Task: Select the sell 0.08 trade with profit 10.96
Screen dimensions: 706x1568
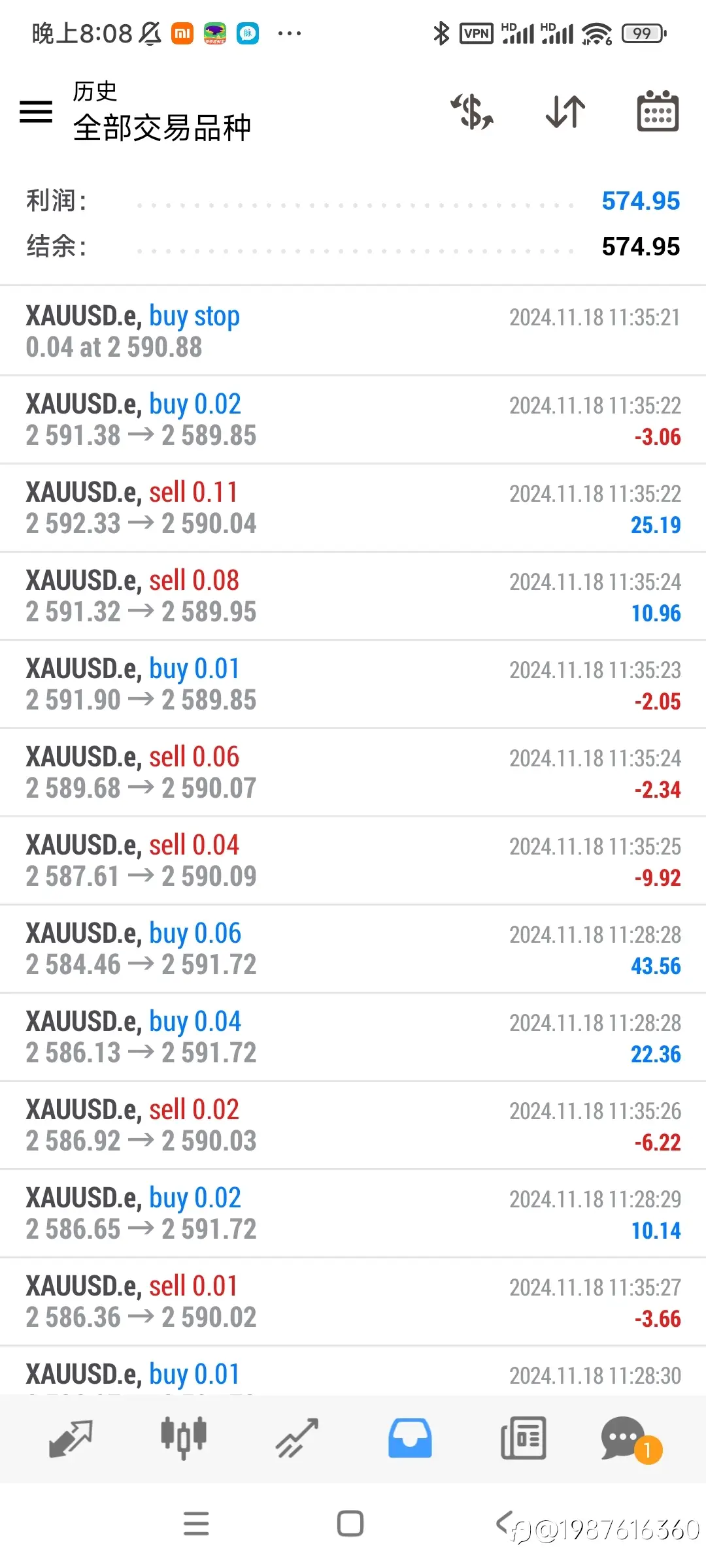Action: pyautogui.click(x=353, y=596)
